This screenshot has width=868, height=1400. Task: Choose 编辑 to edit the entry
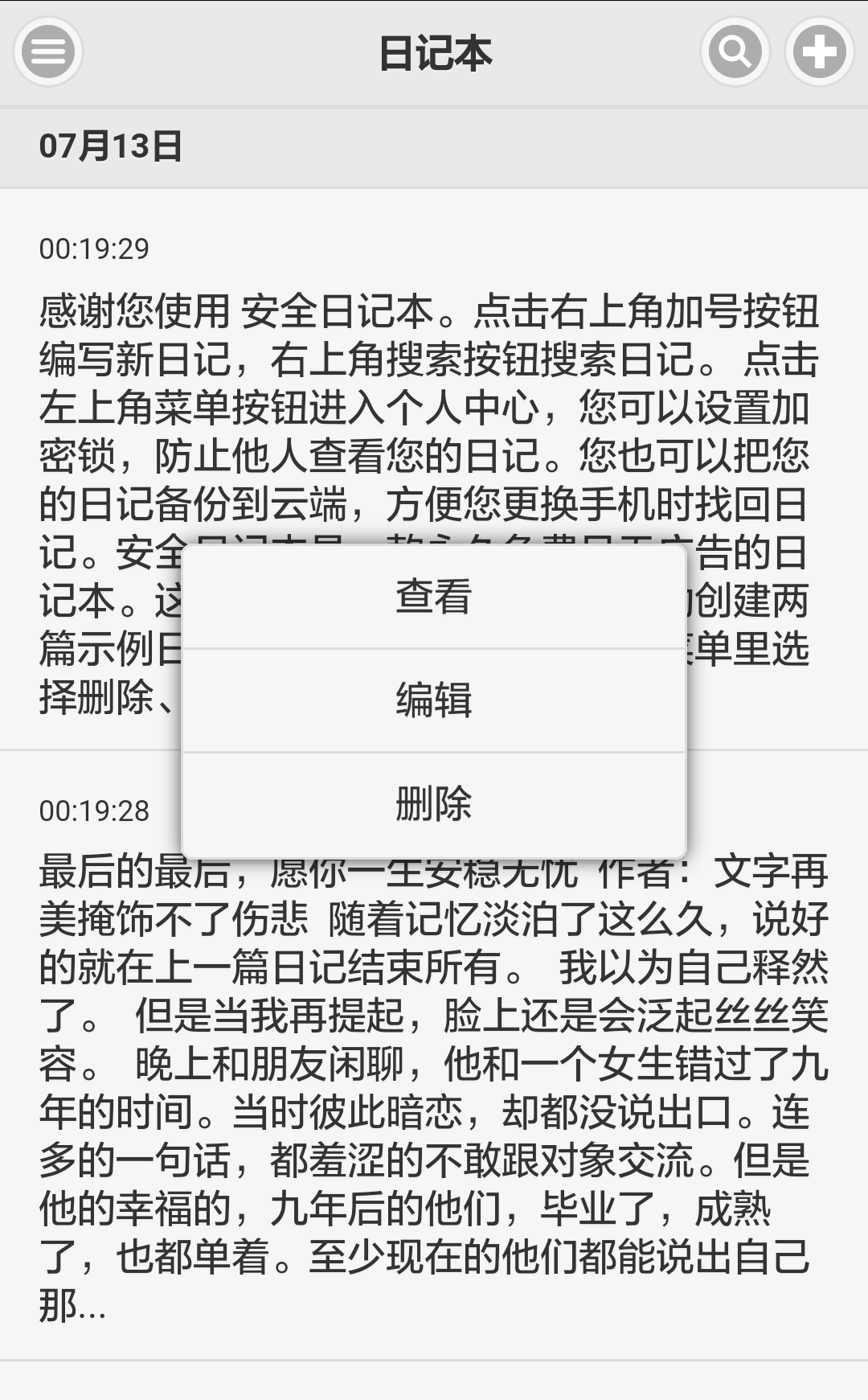pos(433,700)
